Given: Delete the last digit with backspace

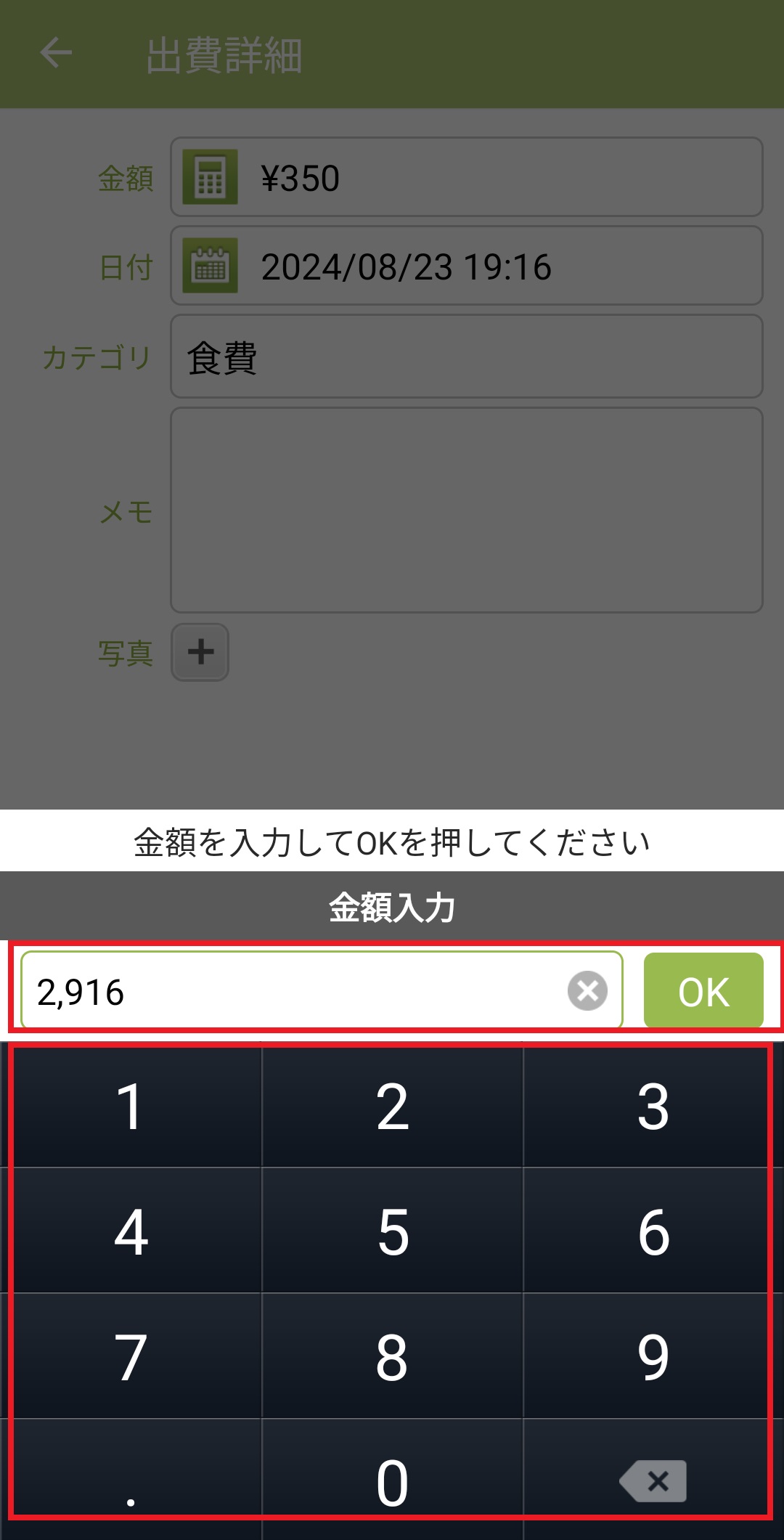Looking at the screenshot, I should (x=653, y=1481).
